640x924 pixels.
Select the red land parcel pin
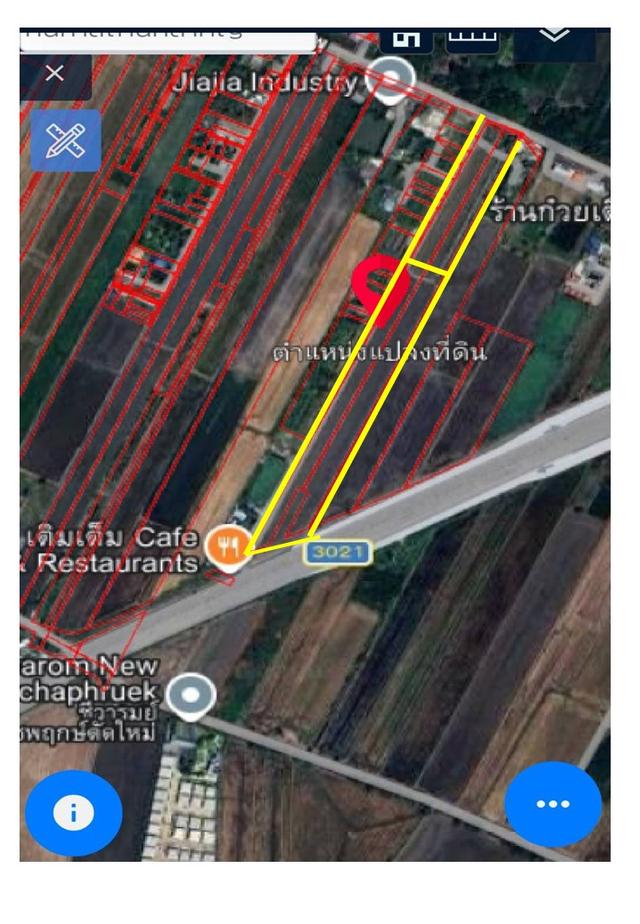(381, 287)
